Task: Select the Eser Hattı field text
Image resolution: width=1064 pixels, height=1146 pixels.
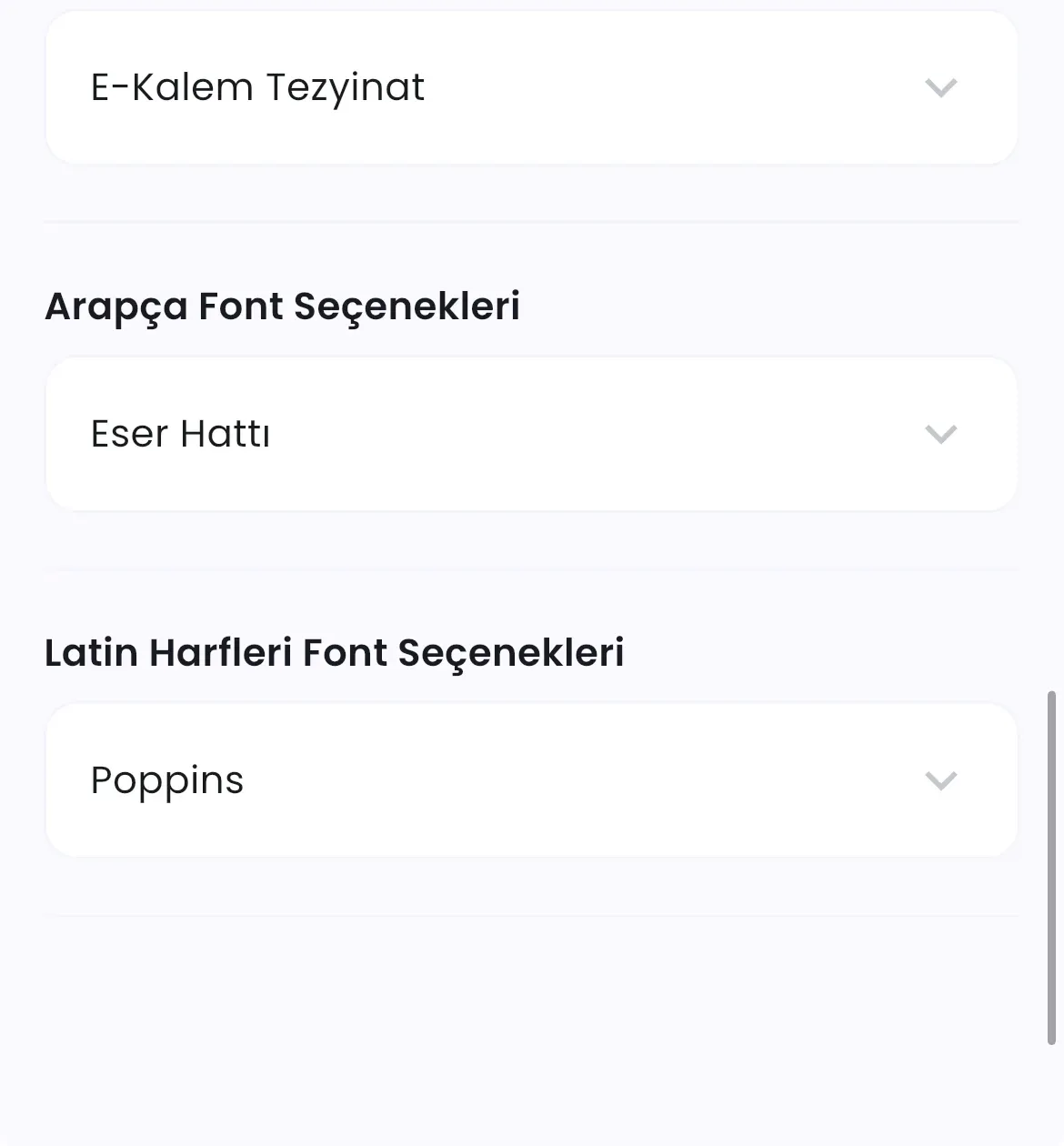Action: pos(179,434)
